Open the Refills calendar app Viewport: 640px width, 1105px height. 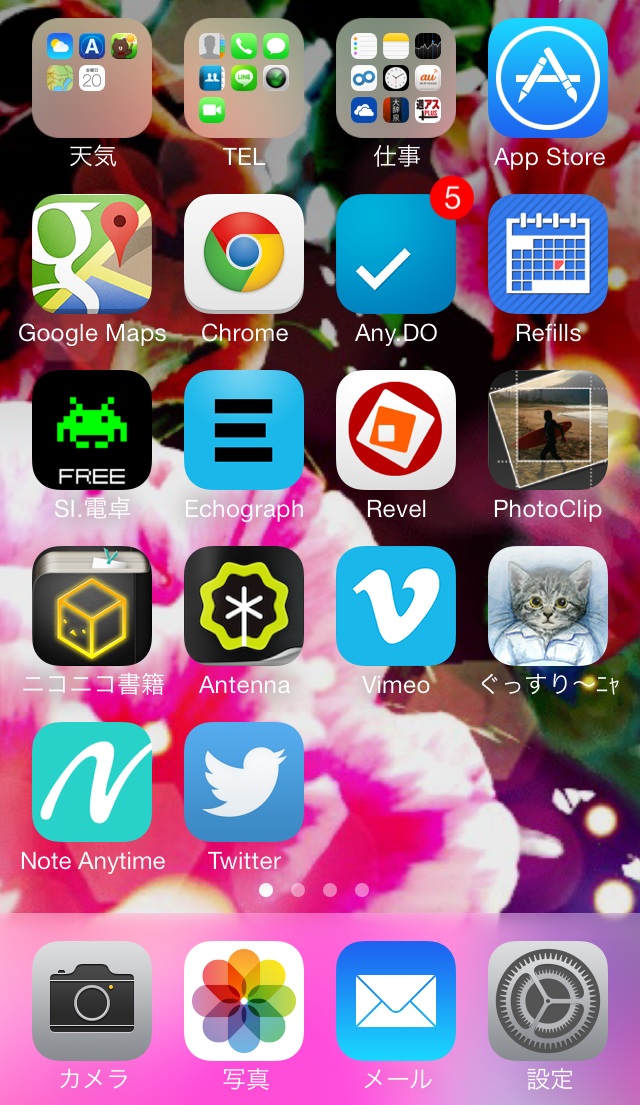(x=548, y=254)
